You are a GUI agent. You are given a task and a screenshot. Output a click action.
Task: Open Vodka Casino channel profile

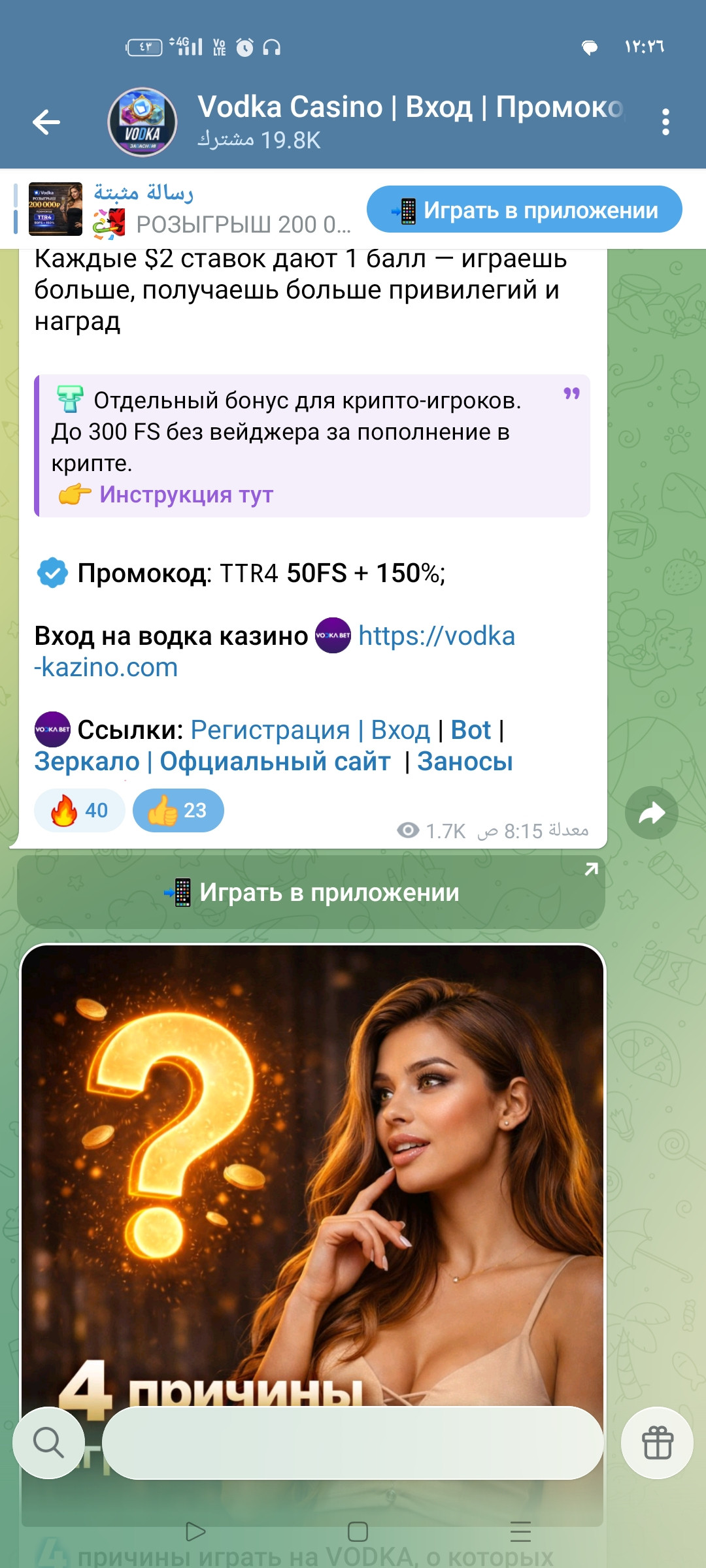click(143, 122)
